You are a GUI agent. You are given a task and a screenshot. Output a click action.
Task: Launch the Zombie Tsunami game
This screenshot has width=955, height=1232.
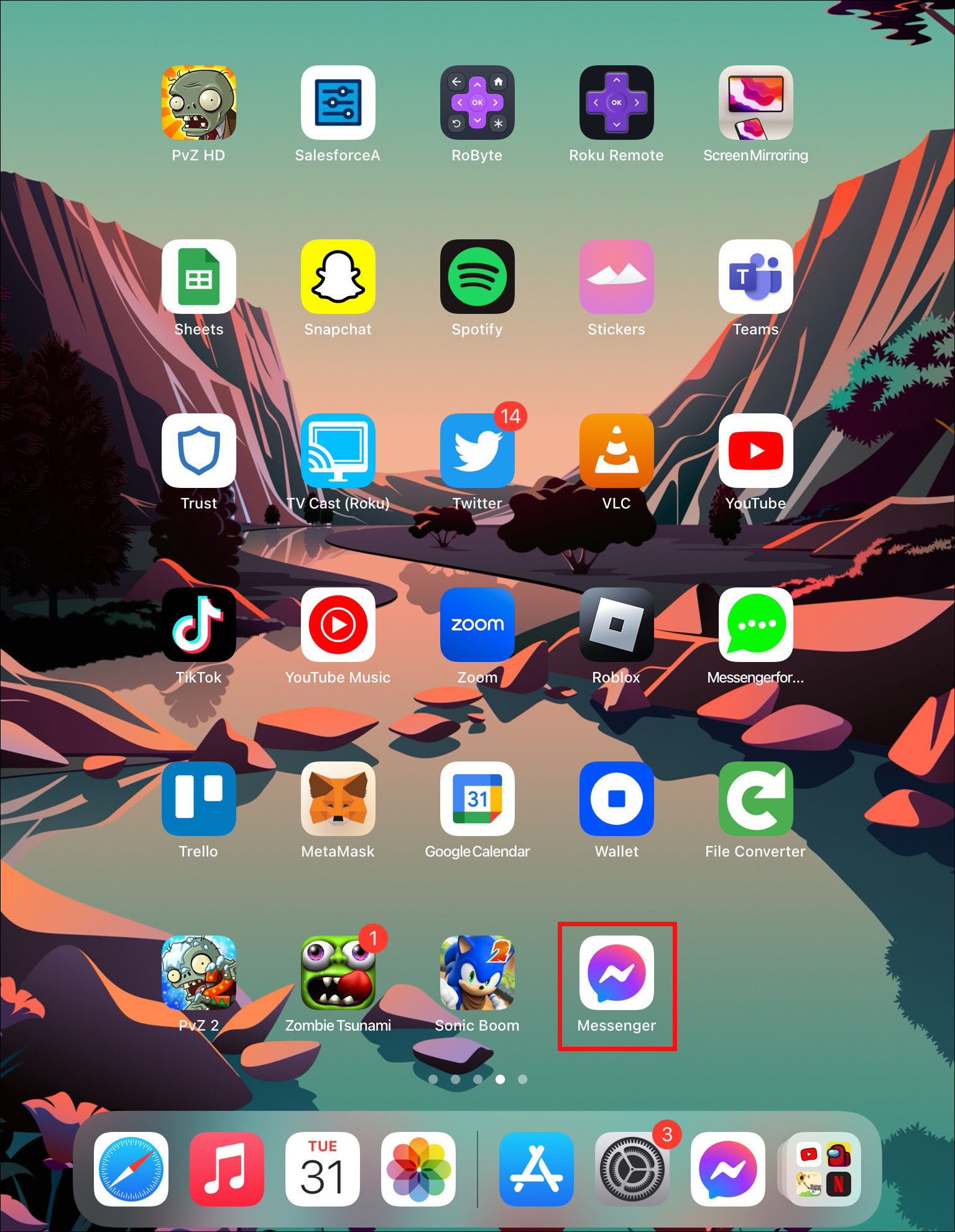pyautogui.click(x=338, y=973)
